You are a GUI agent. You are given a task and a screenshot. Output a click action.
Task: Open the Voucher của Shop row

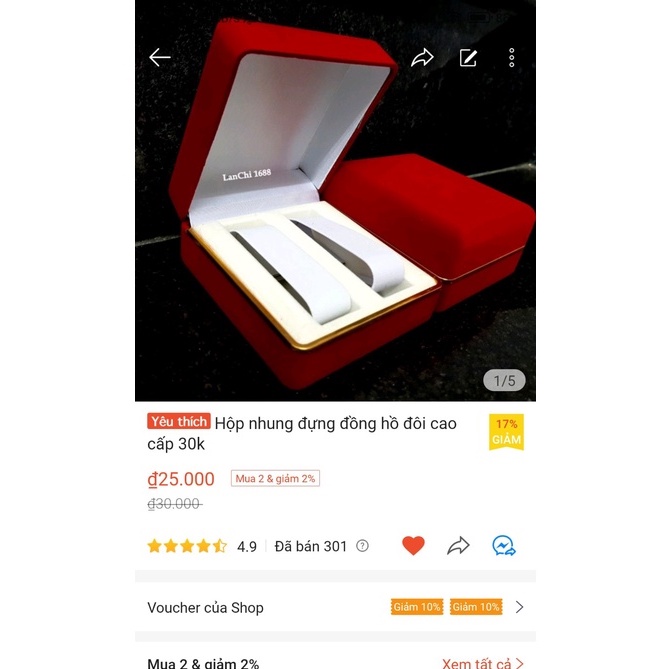pos(335,607)
